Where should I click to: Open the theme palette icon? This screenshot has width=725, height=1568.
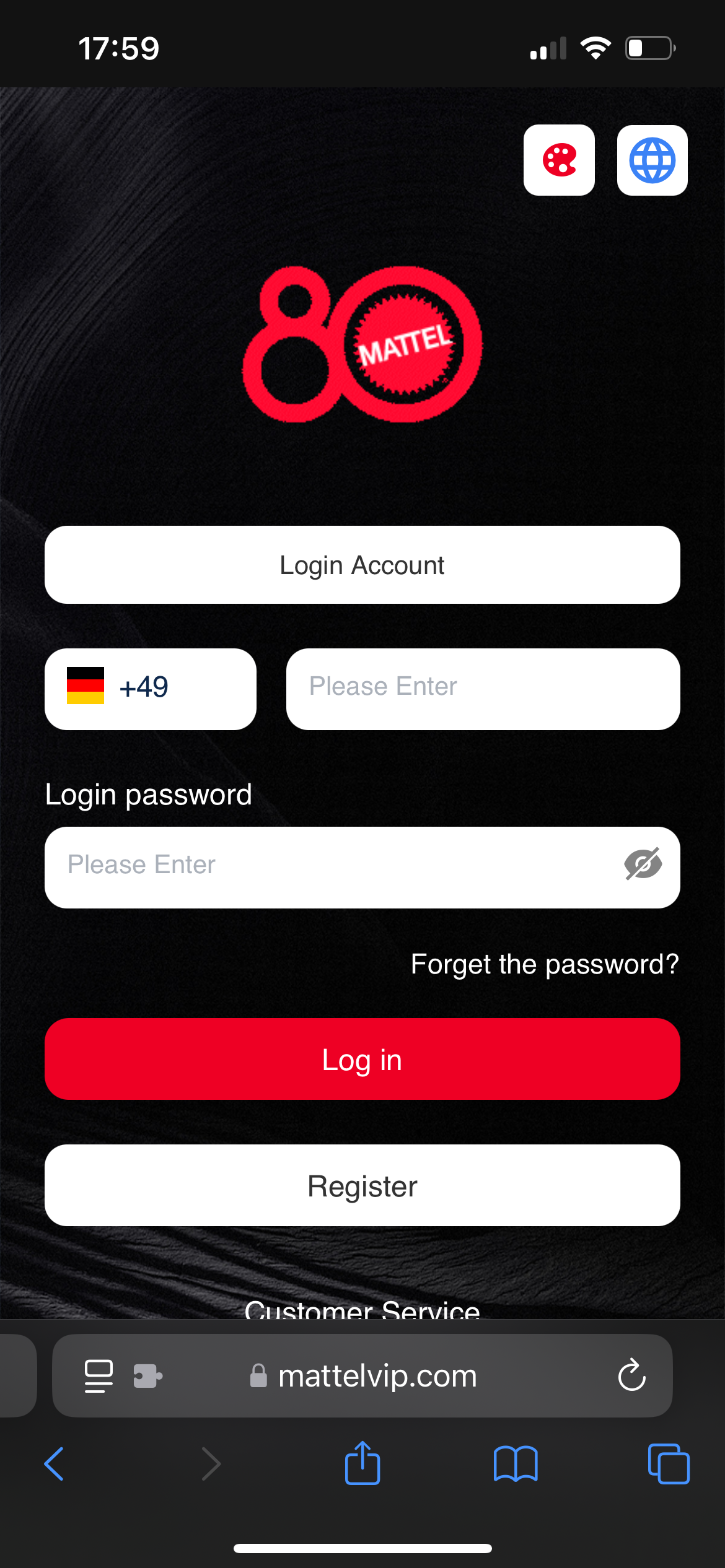pos(559,160)
